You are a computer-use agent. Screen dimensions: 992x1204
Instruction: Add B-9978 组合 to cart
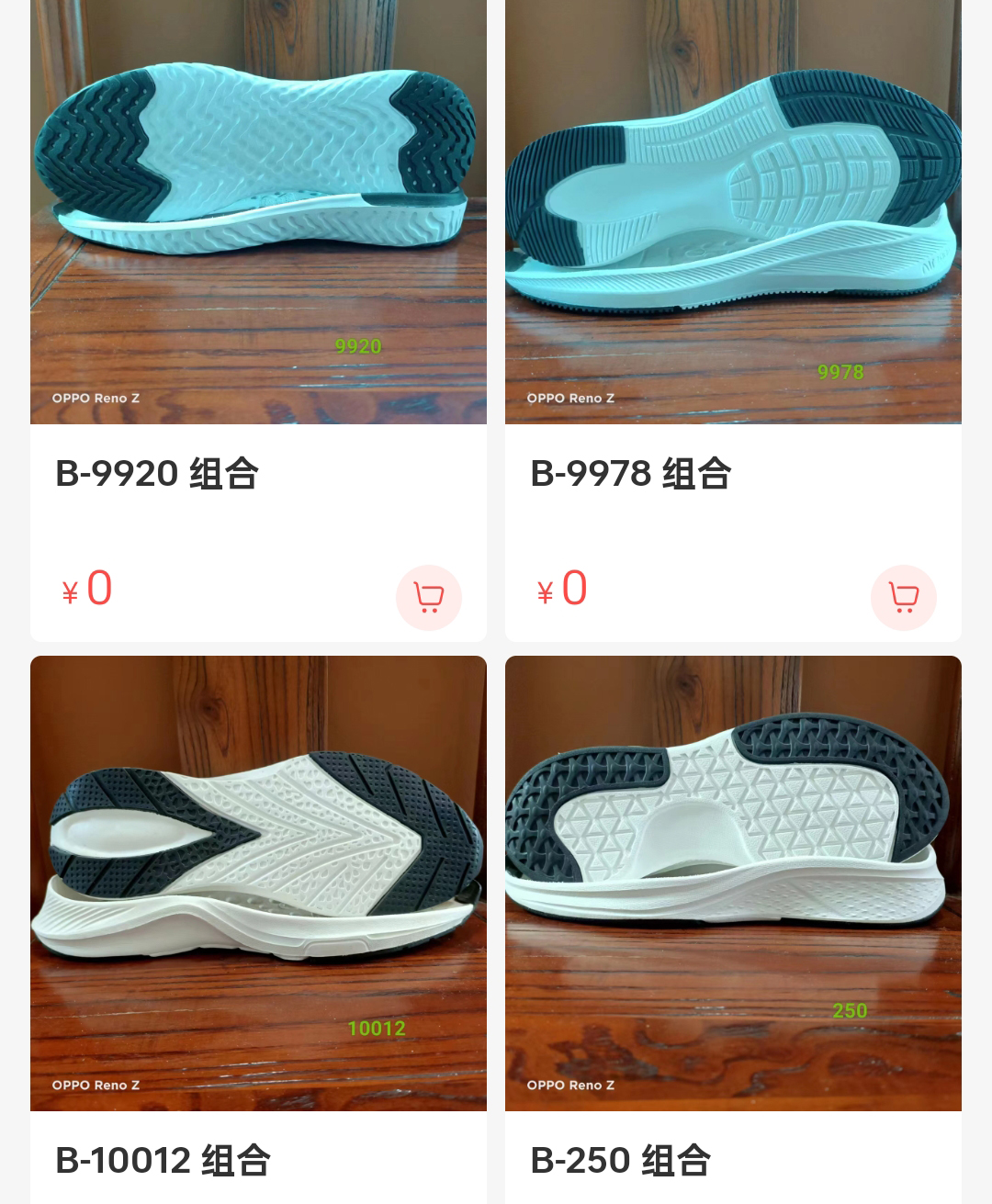pos(903,598)
